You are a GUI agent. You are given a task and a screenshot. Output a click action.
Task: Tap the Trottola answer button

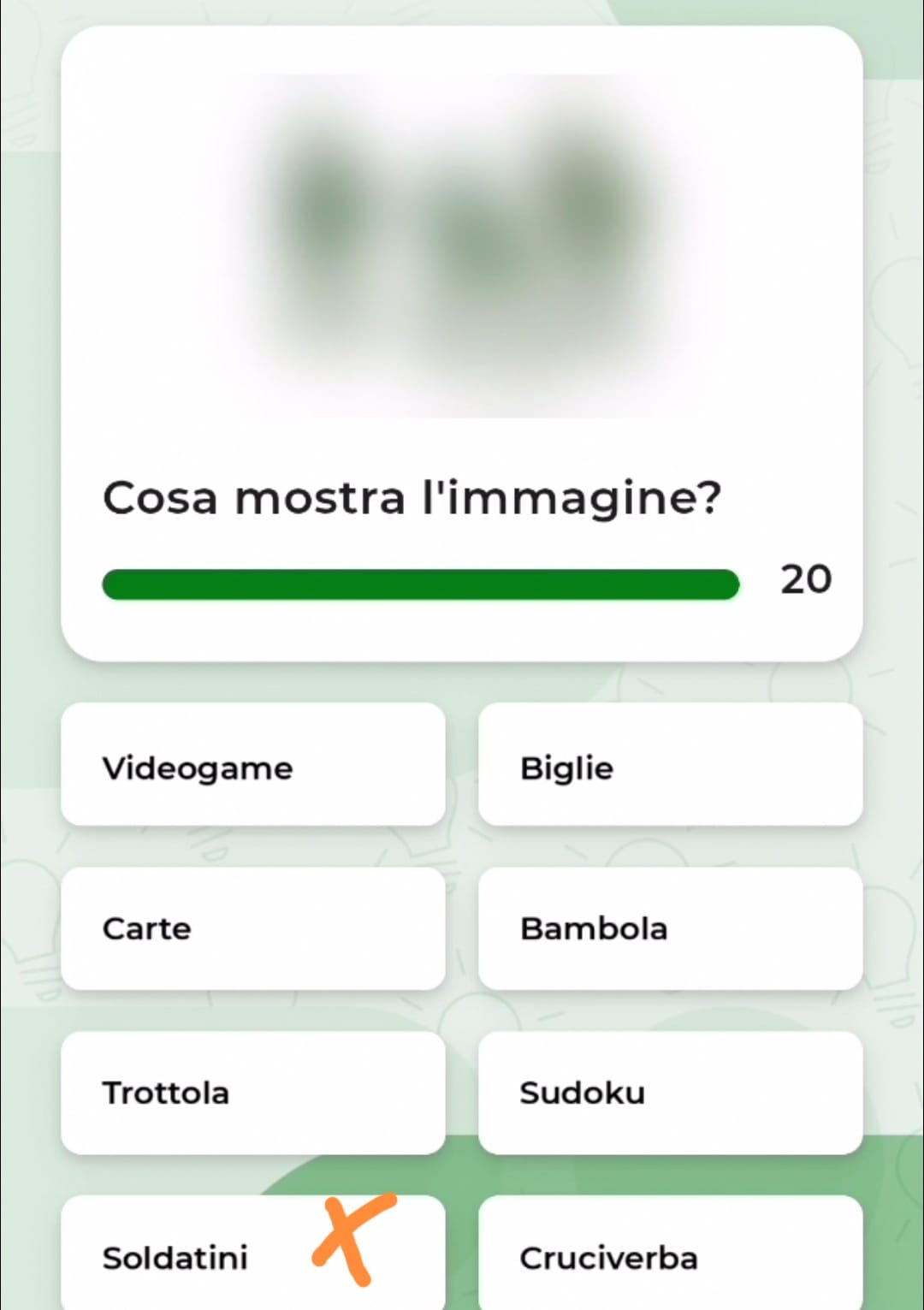pyautogui.click(x=253, y=1093)
